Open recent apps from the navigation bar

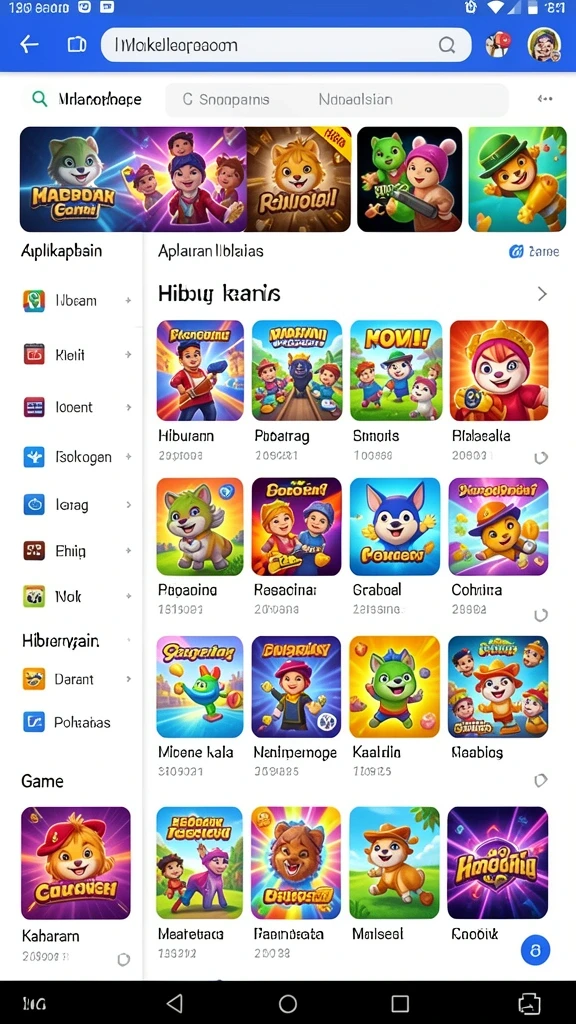pyautogui.click(x=400, y=1003)
